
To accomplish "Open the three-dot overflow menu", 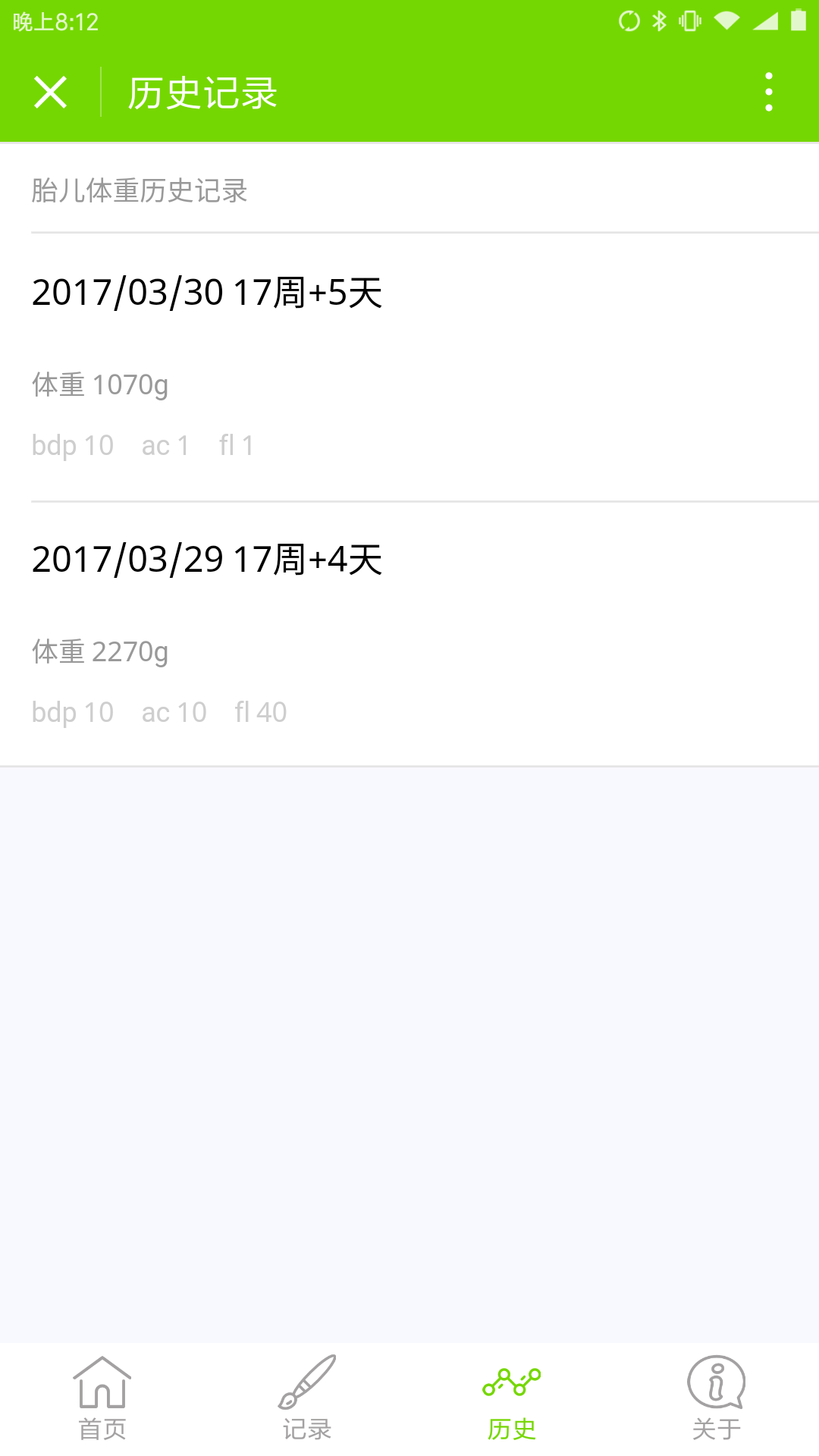I will point(768,93).
